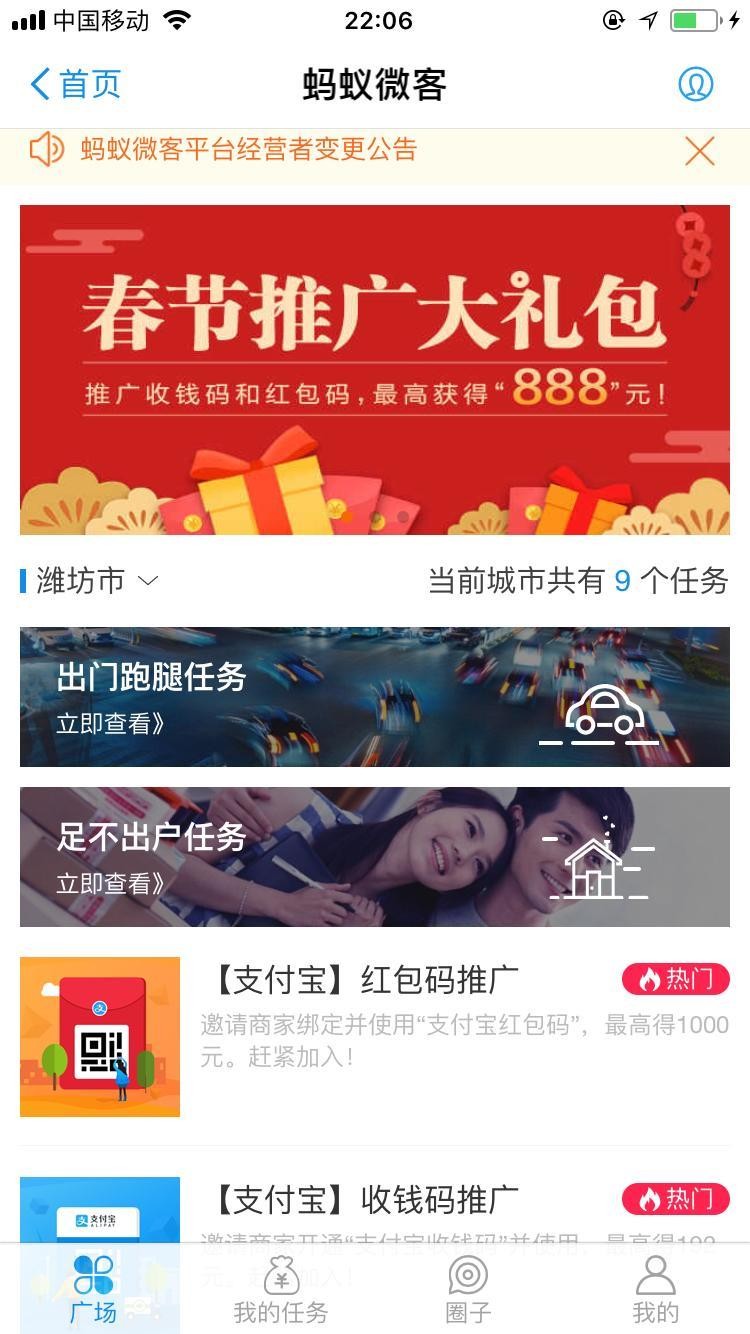Open the user profile icon

[x=695, y=84]
